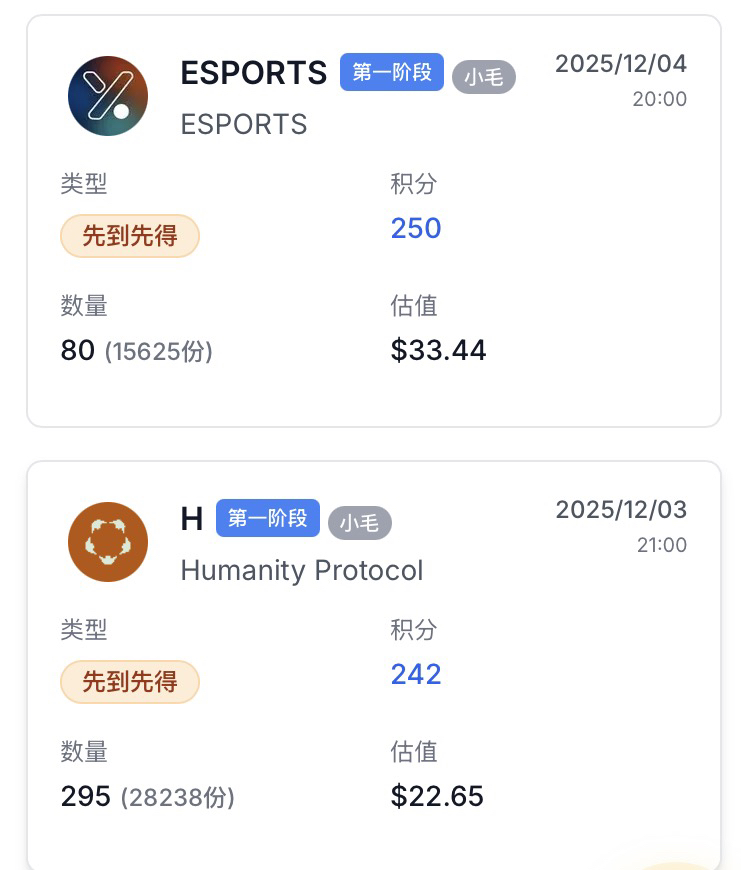Open the Humanity Protocol airdrop card
This screenshot has height=870, width=741.
pos(372,665)
